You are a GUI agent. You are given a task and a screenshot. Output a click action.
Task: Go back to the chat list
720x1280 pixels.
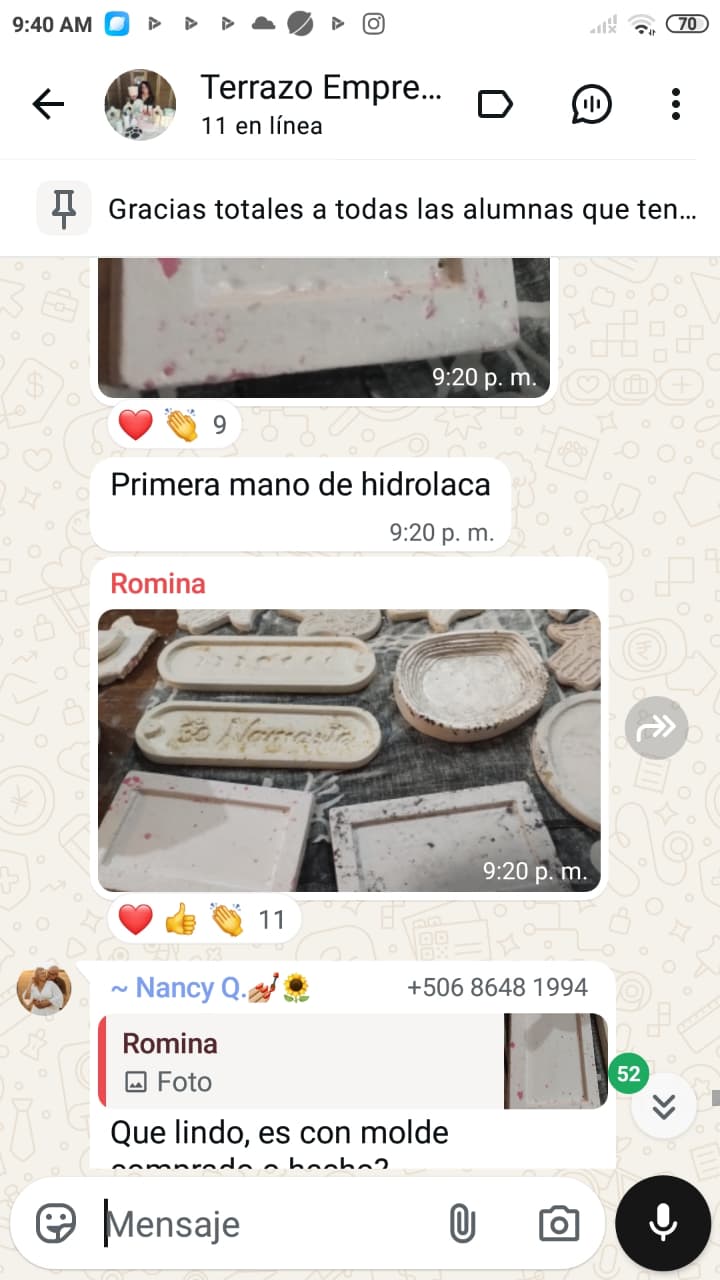coord(48,104)
